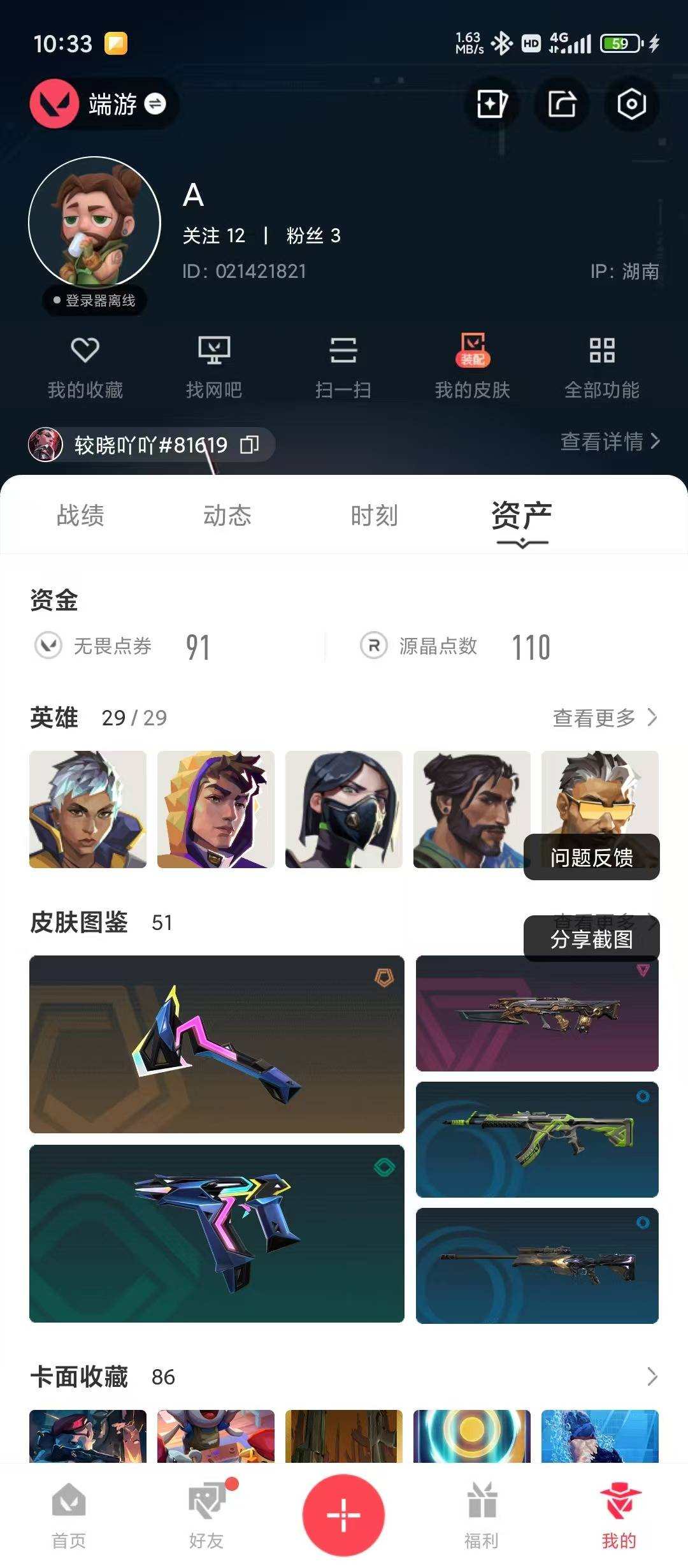Screen dimensions: 688x1568
Task: Tap the settings gear icon top right
Action: coord(631,105)
